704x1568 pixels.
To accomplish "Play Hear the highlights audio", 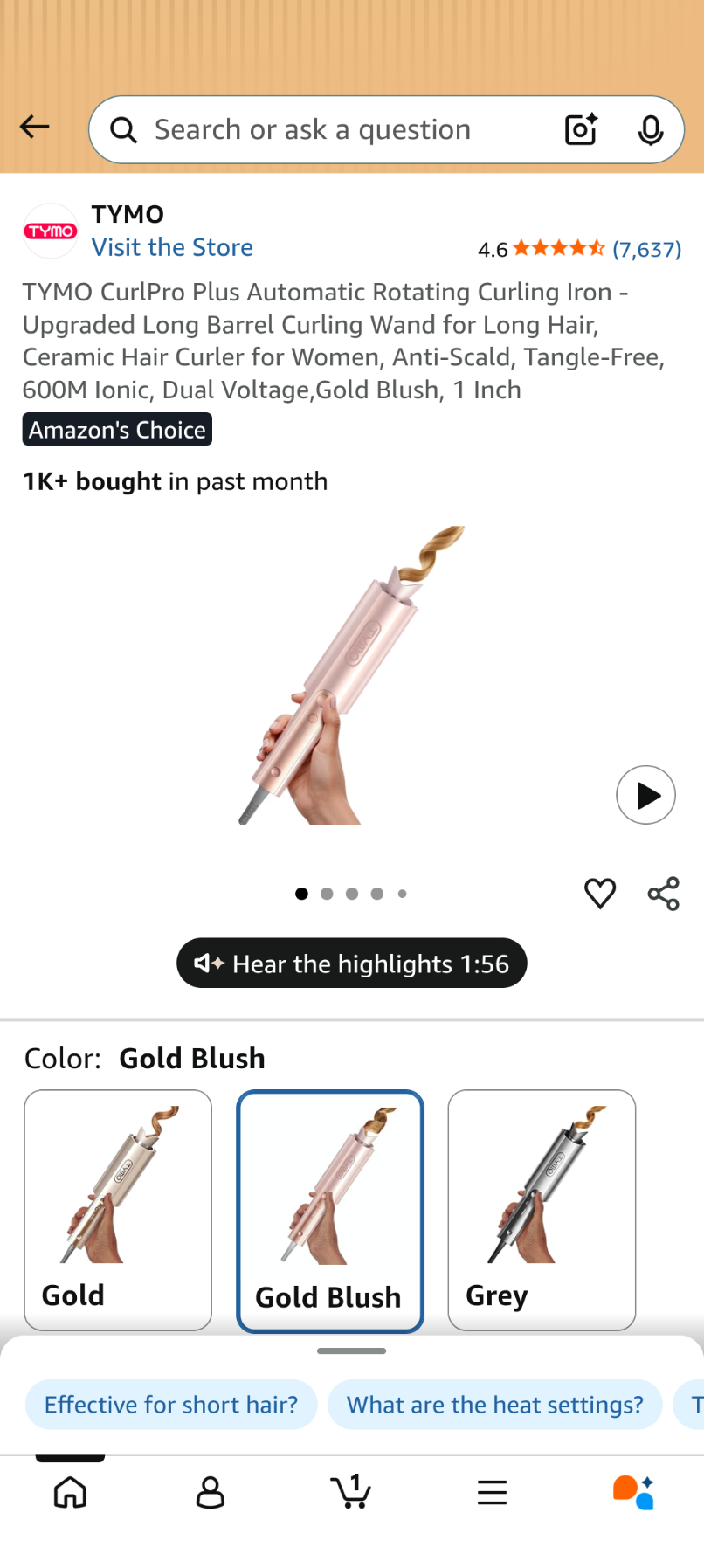I will (x=352, y=964).
